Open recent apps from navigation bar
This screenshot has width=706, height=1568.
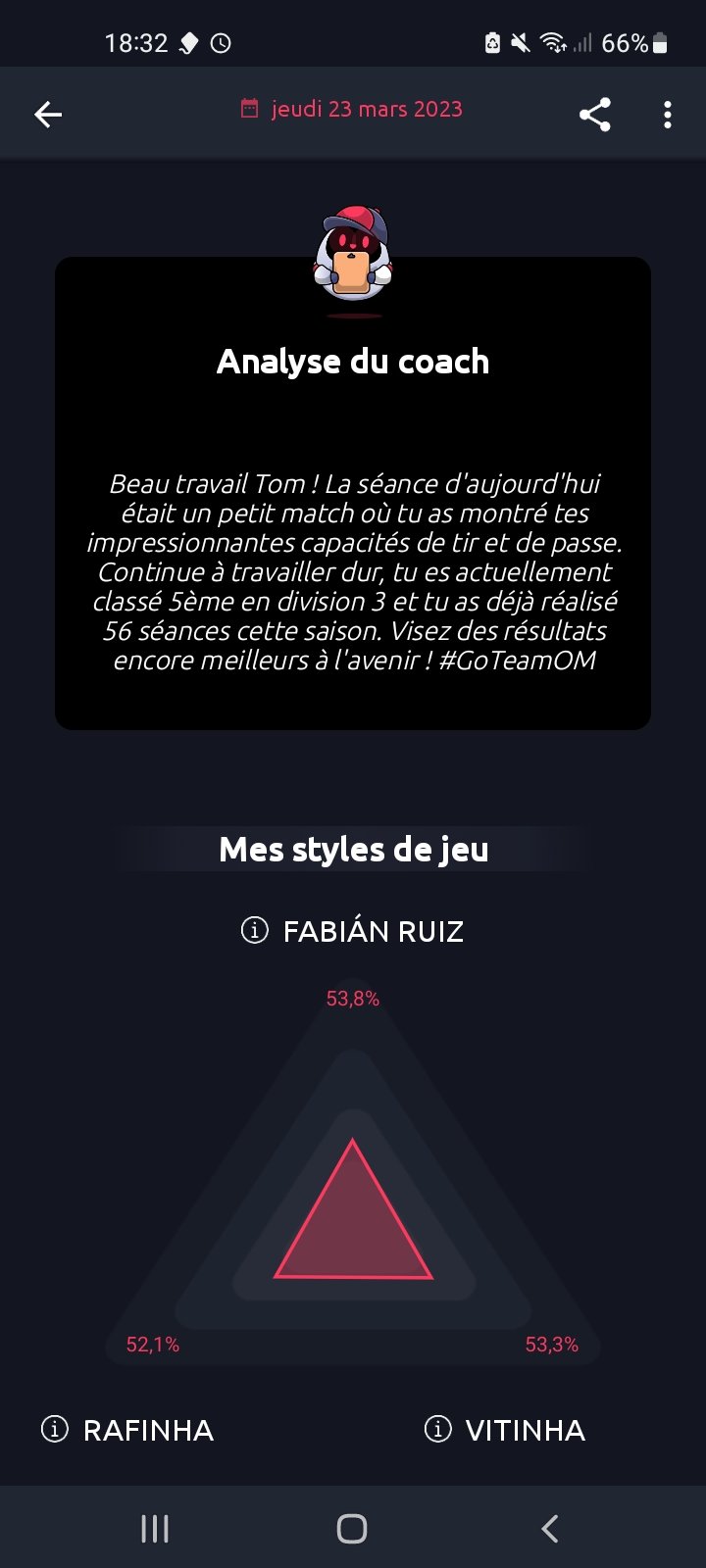155,1528
